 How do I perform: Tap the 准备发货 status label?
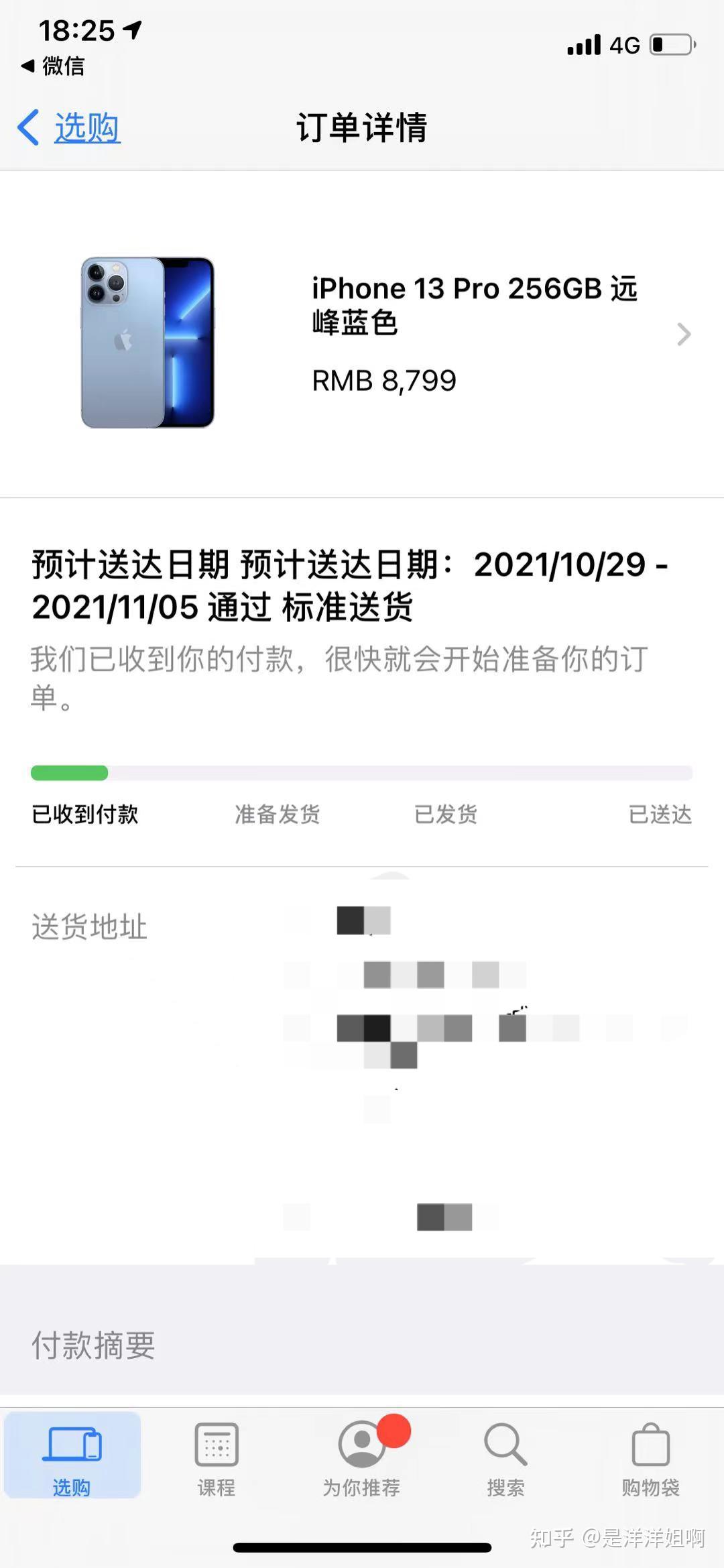coord(277,815)
